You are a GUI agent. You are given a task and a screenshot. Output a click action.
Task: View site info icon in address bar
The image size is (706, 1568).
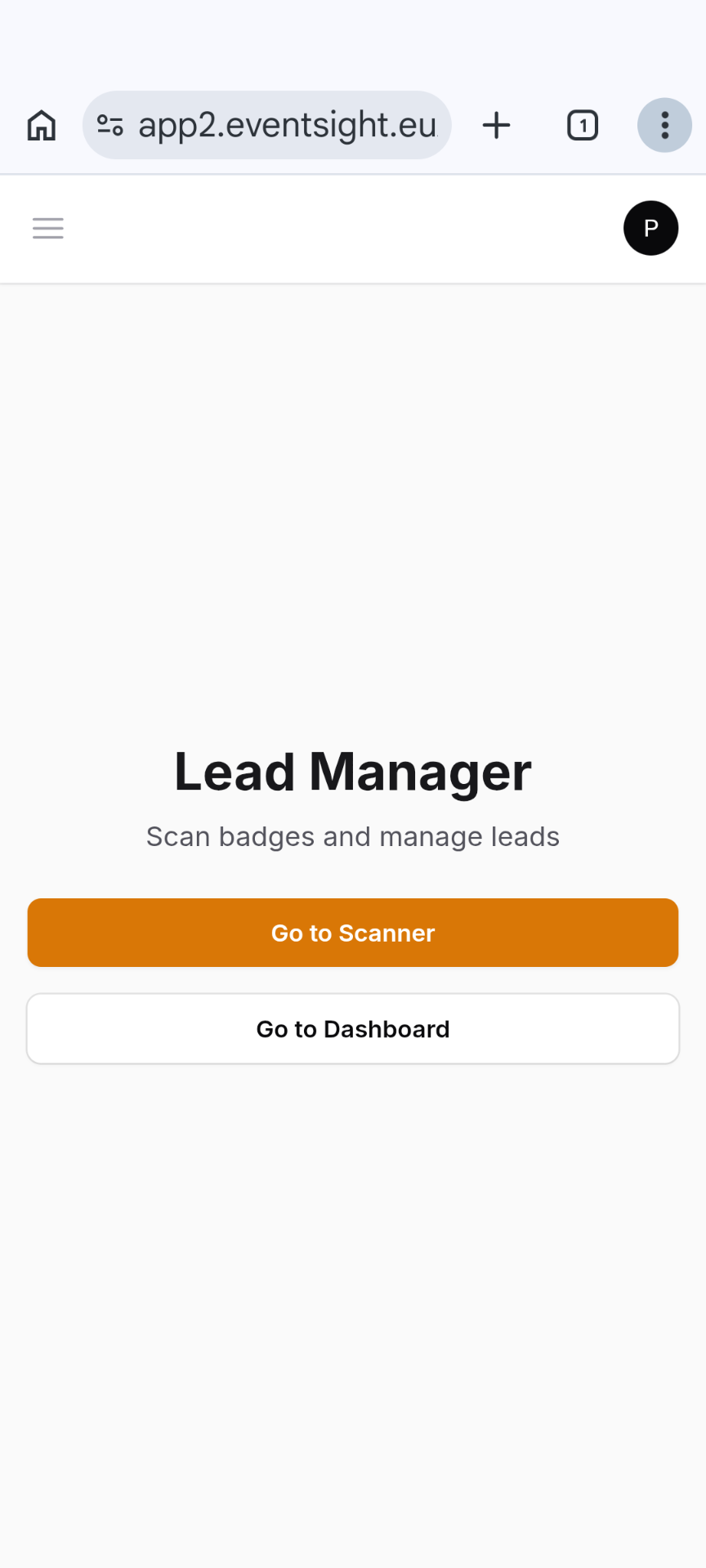(x=110, y=126)
